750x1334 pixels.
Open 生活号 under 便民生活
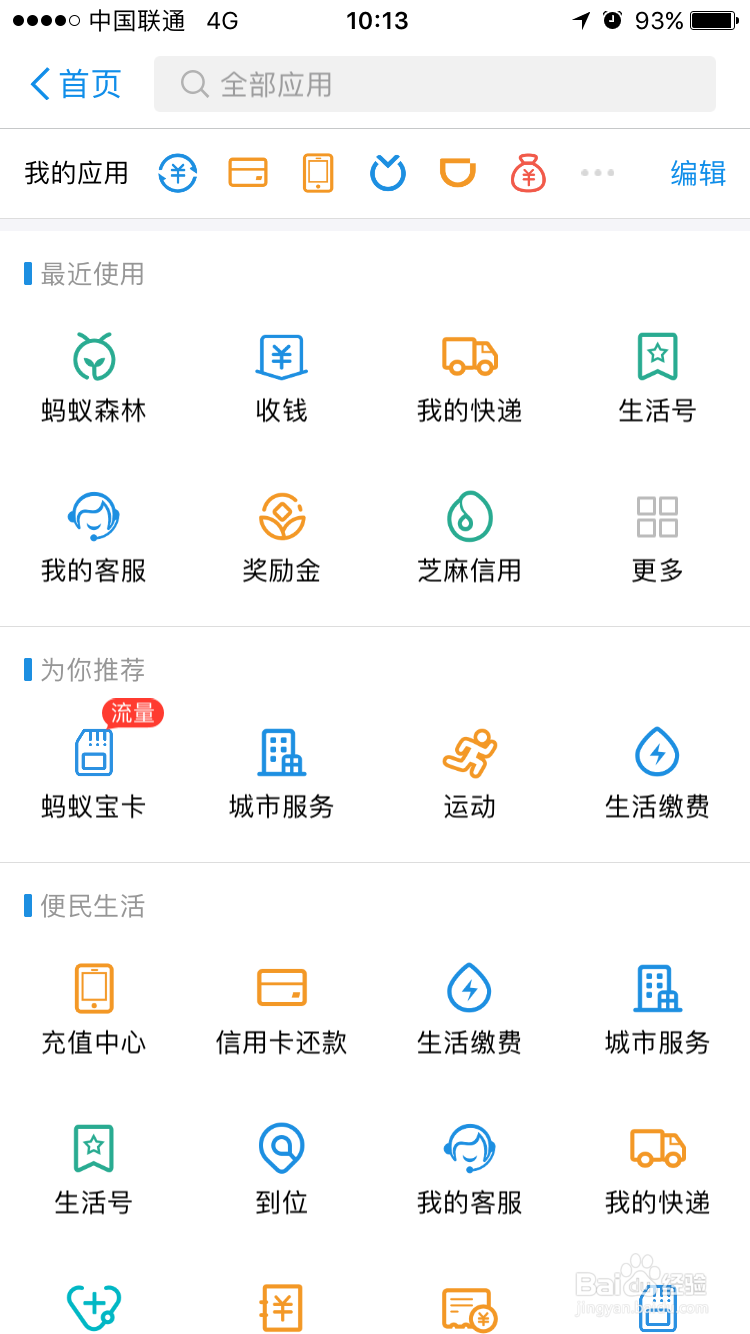coord(94,1170)
